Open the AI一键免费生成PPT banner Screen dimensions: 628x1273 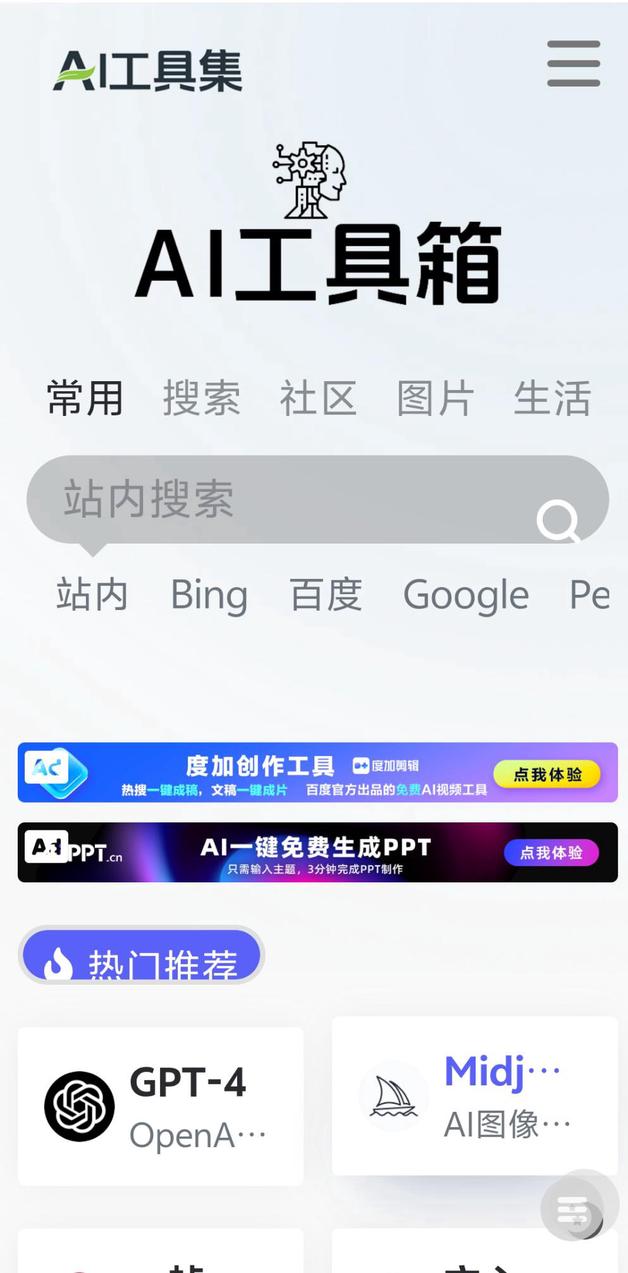317,852
